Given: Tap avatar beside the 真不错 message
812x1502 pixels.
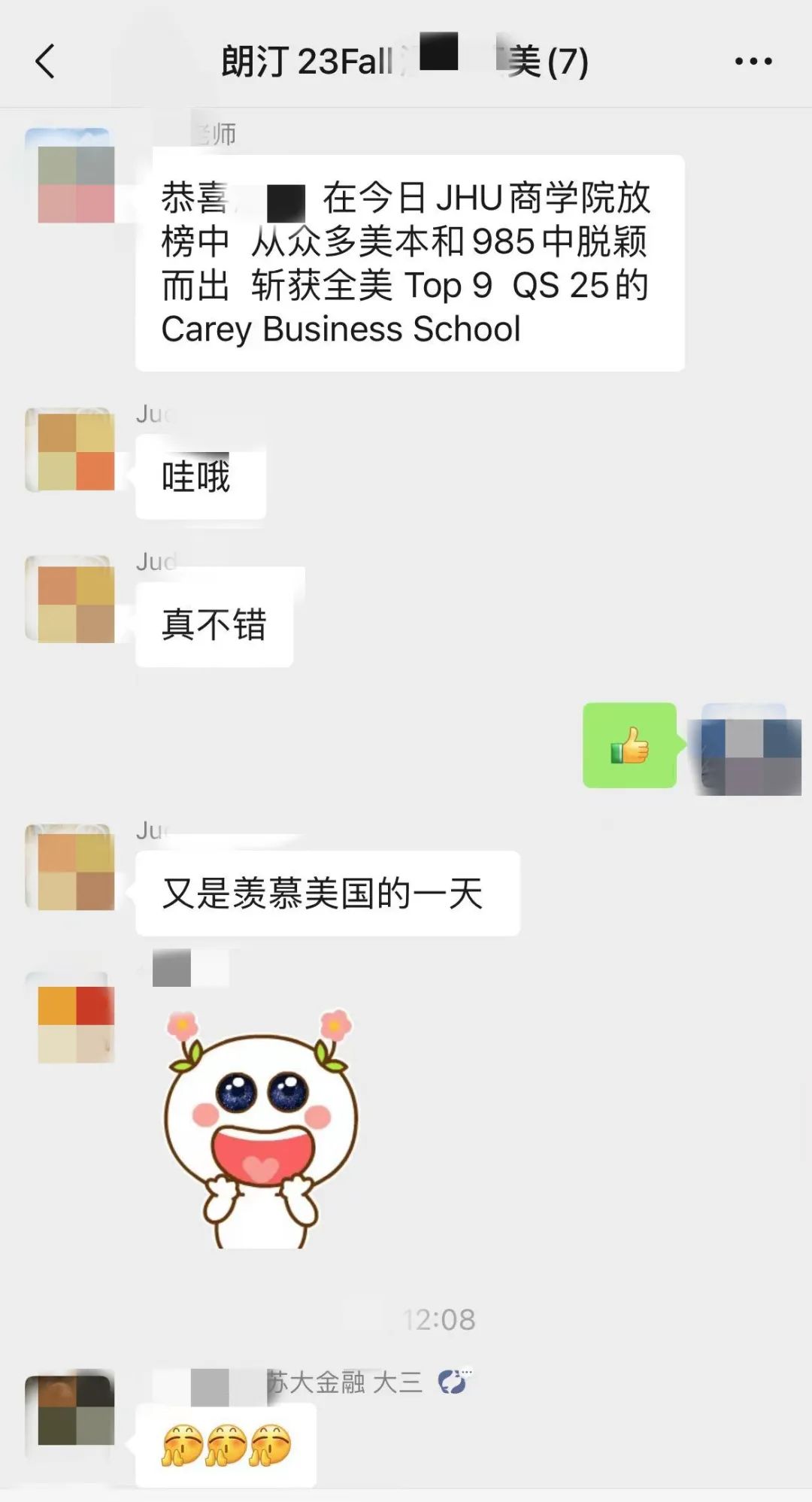Looking at the screenshot, I should (70, 599).
